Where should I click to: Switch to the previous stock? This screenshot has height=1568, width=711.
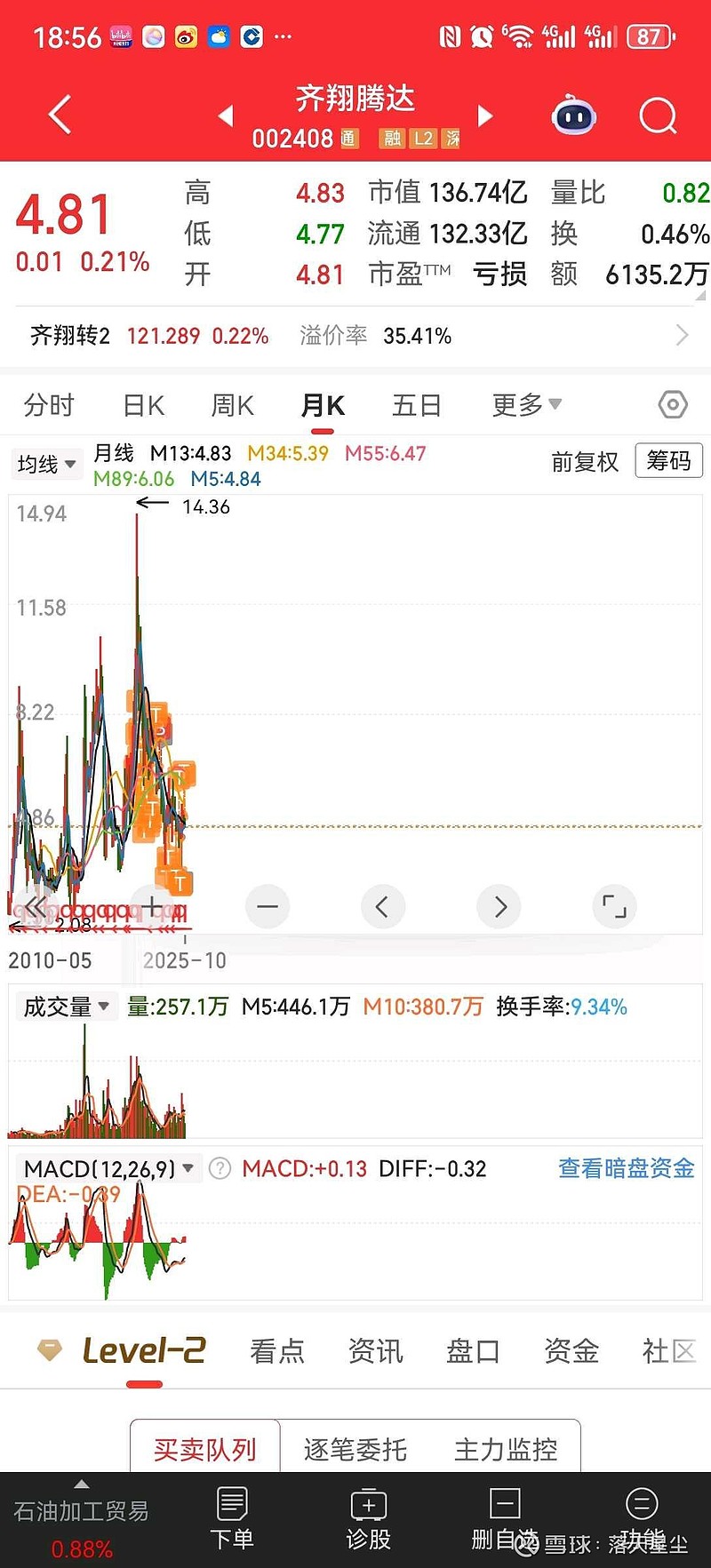point(226,115)
